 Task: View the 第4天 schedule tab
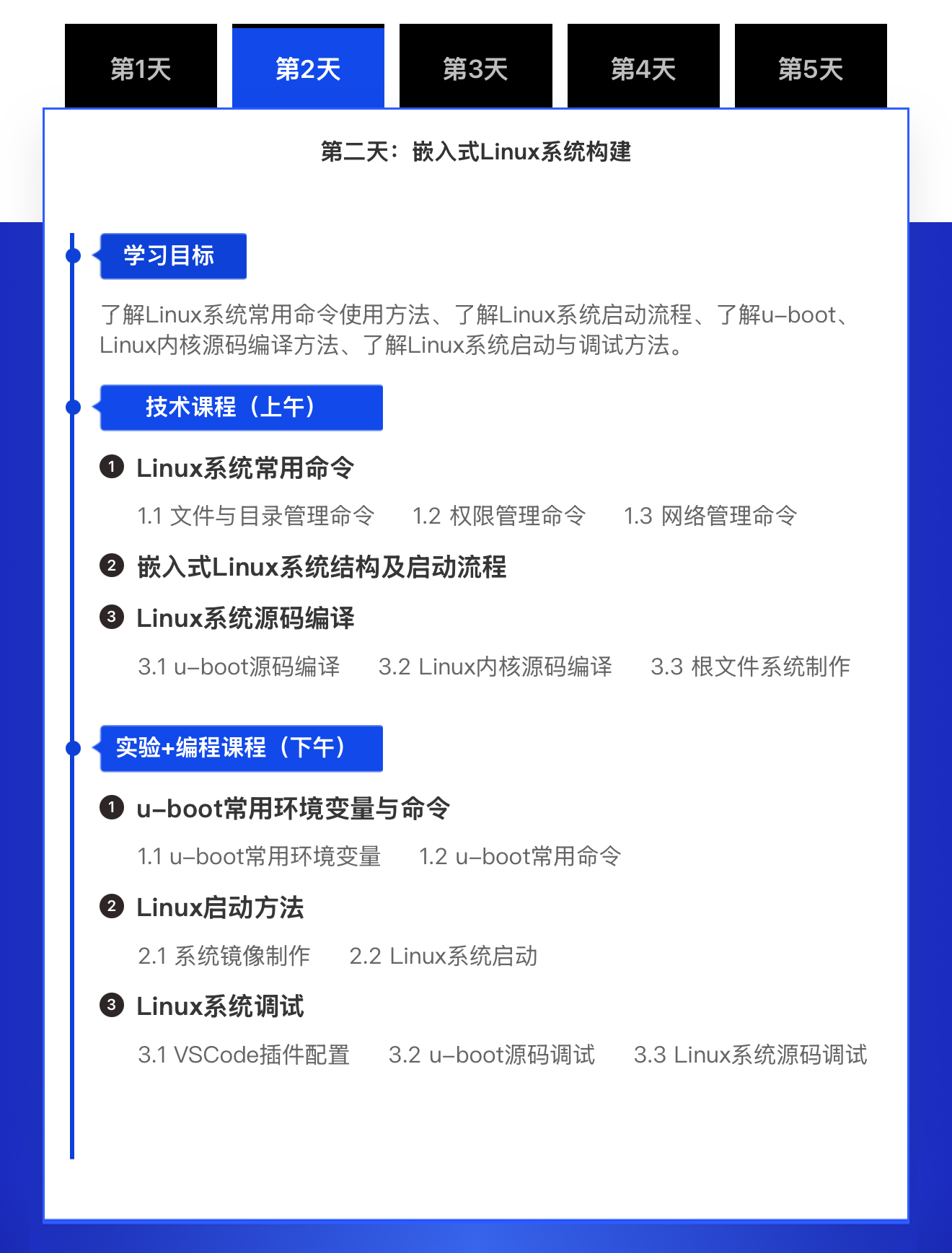(643, 68)
